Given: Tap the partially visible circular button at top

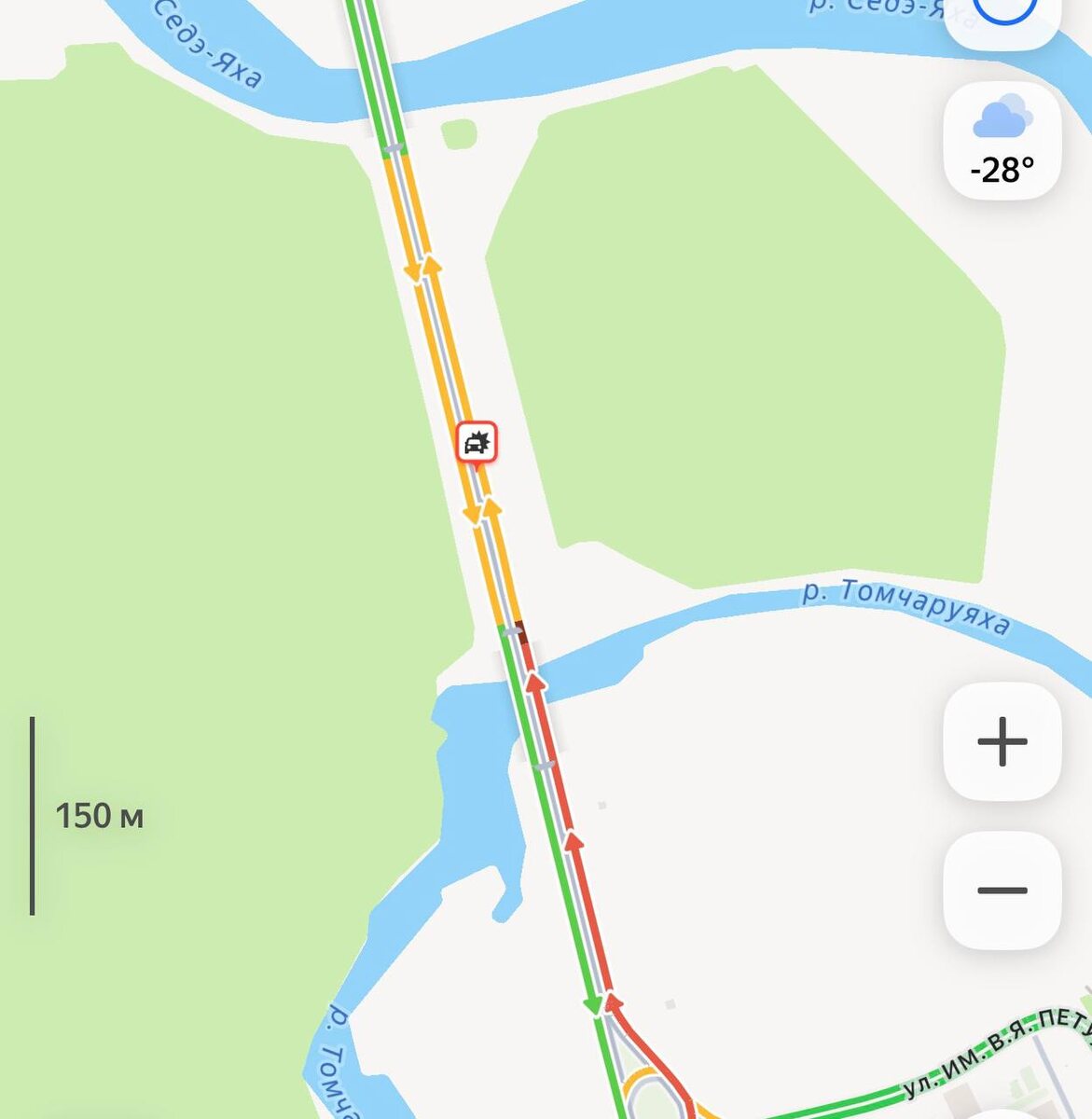Looking at the screenshot, I should [1003, 13].
